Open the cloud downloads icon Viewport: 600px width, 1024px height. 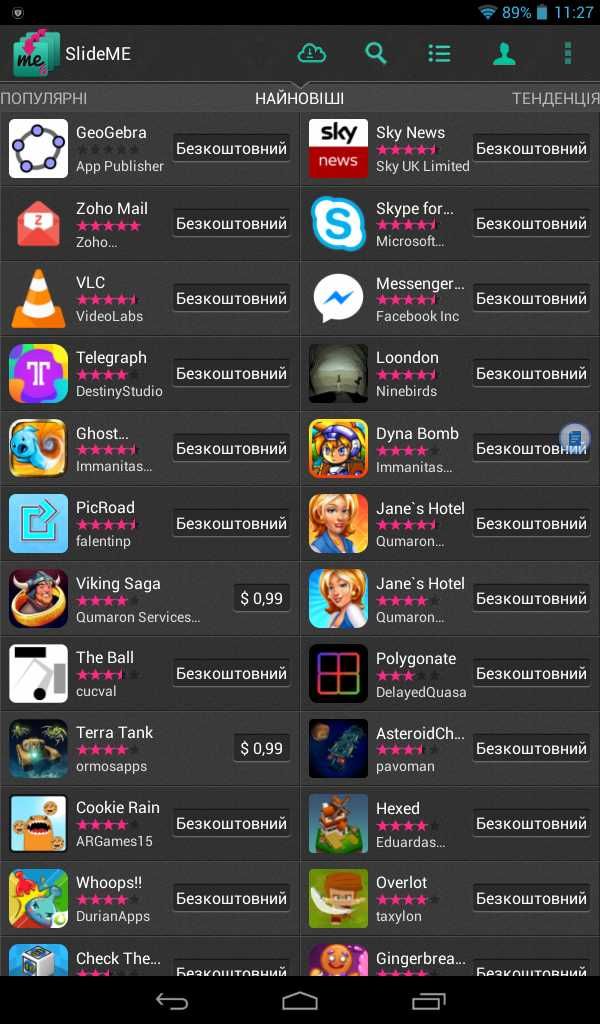312,53
